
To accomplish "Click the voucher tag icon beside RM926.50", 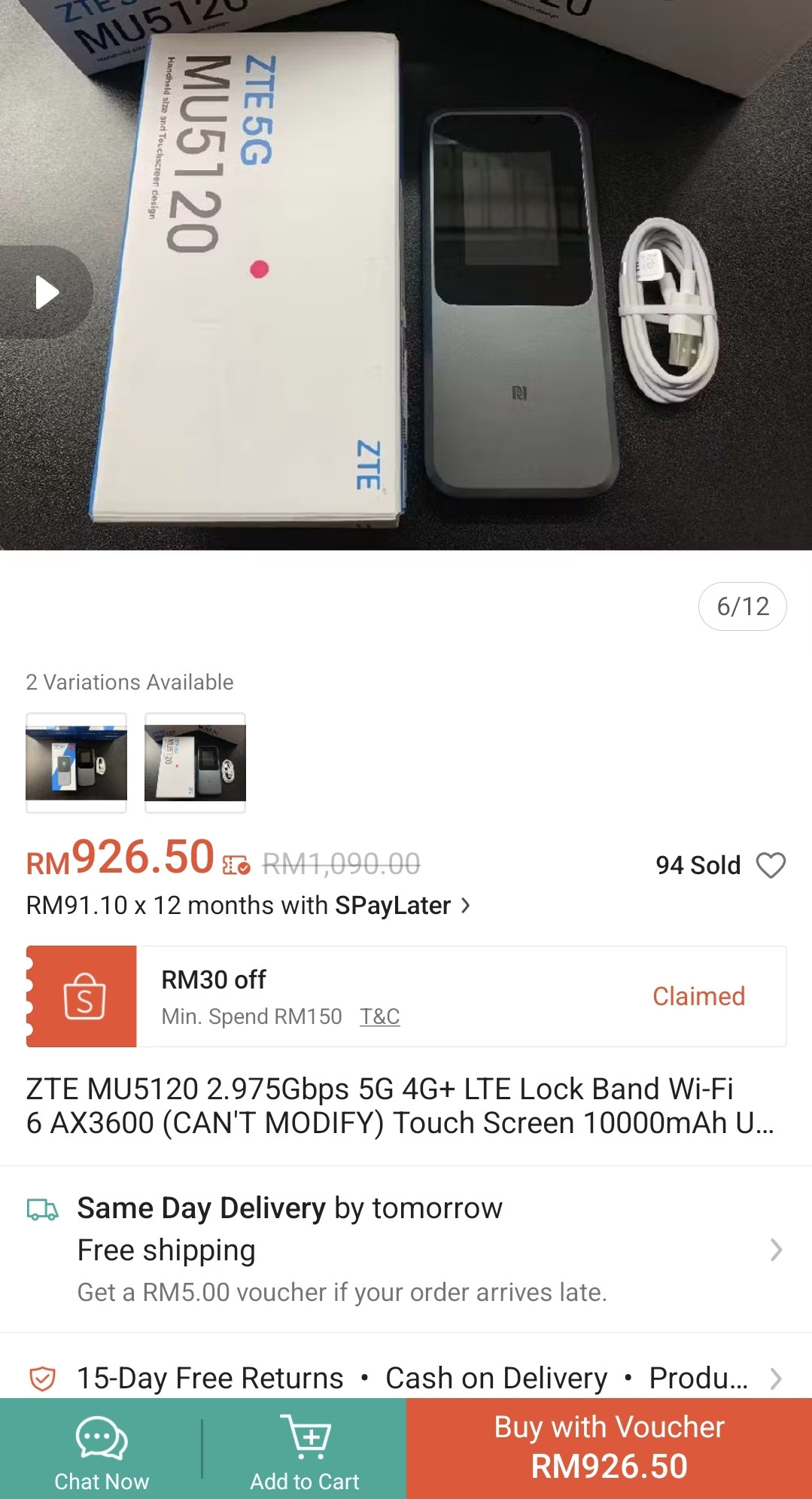I will (238, 866).
